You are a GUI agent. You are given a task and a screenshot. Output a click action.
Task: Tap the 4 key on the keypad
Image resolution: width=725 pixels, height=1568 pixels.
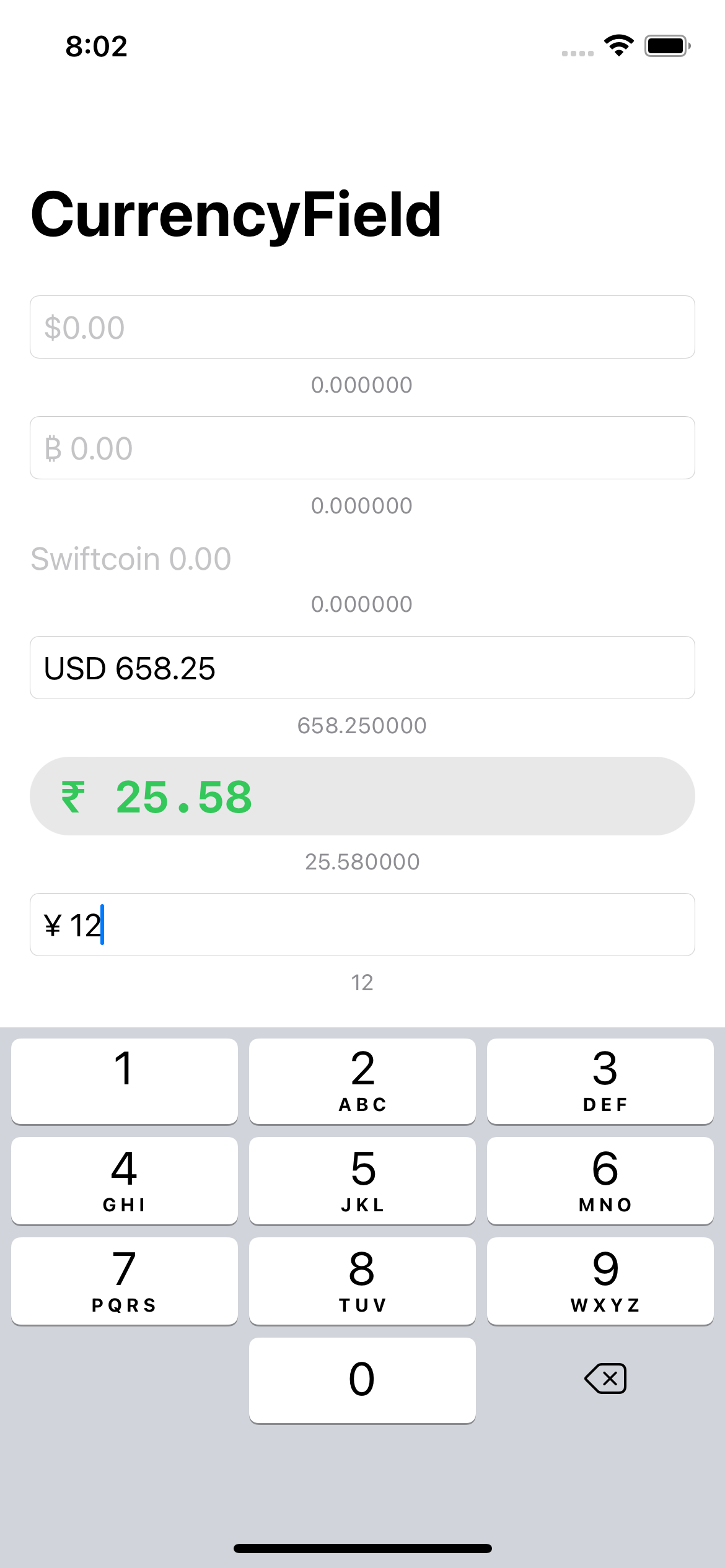(x=125, y=1180)
